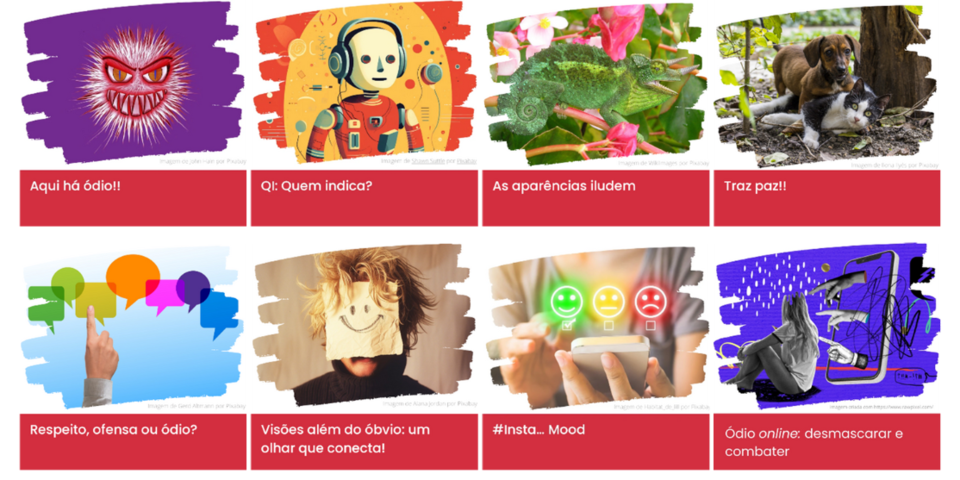Viewport: 960px width, 480px height.
Task: Open the 'Aqui há ódio!!' card
Action: point(132,187)
